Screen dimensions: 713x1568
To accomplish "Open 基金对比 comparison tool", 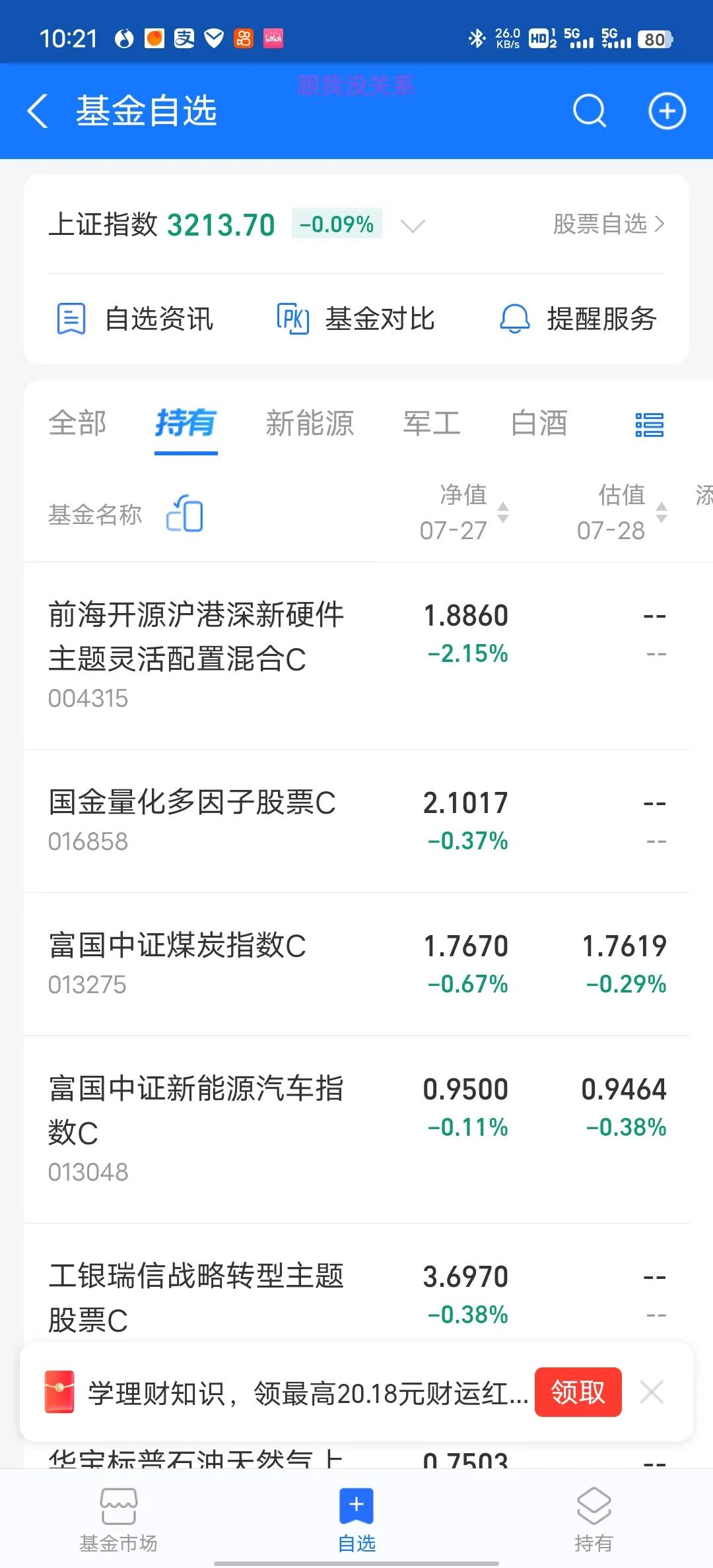I will [x=355, y=319].
